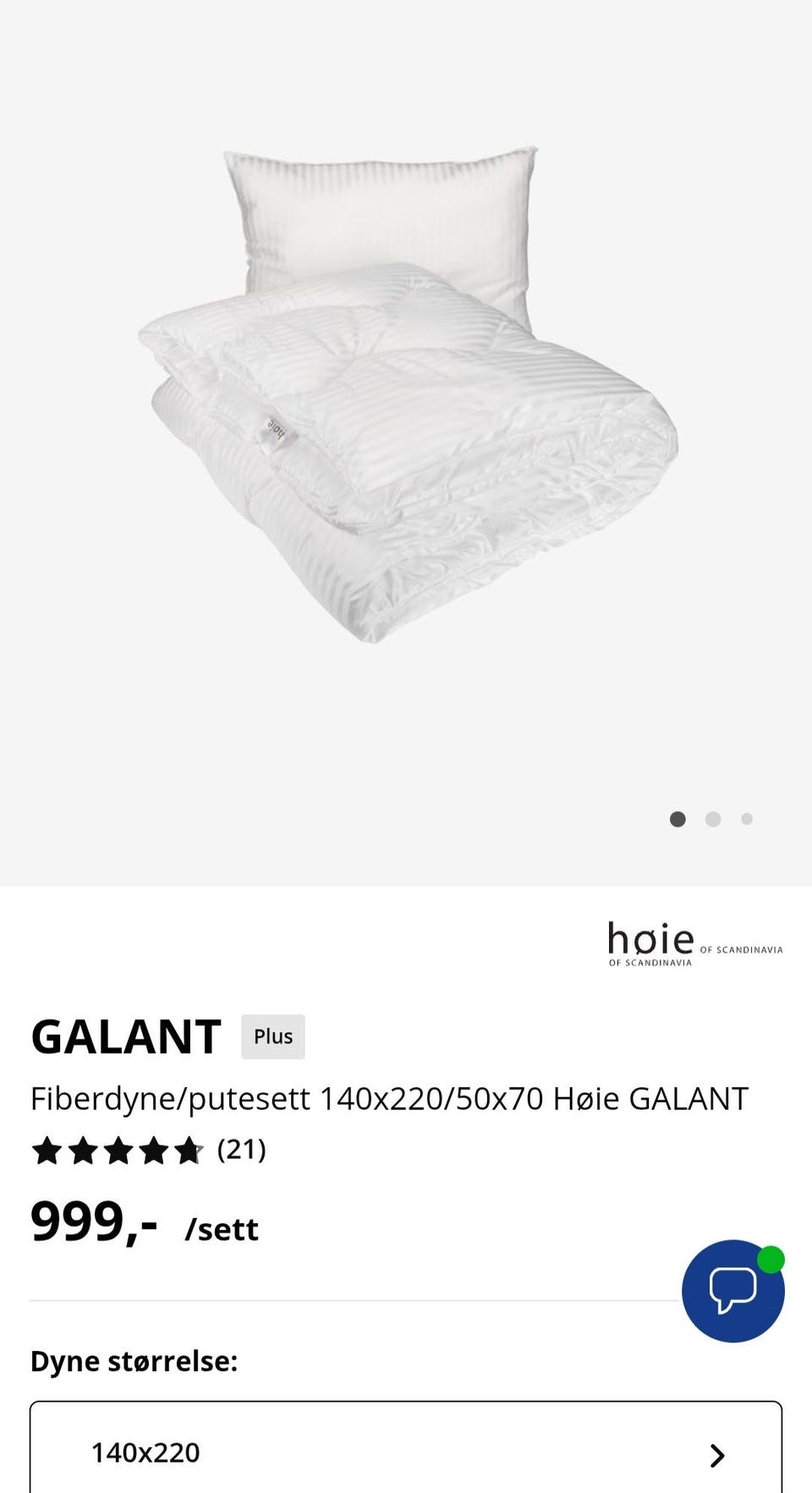
Task: Open the 140x220 duvet size selector
Action: (406, 1452)
